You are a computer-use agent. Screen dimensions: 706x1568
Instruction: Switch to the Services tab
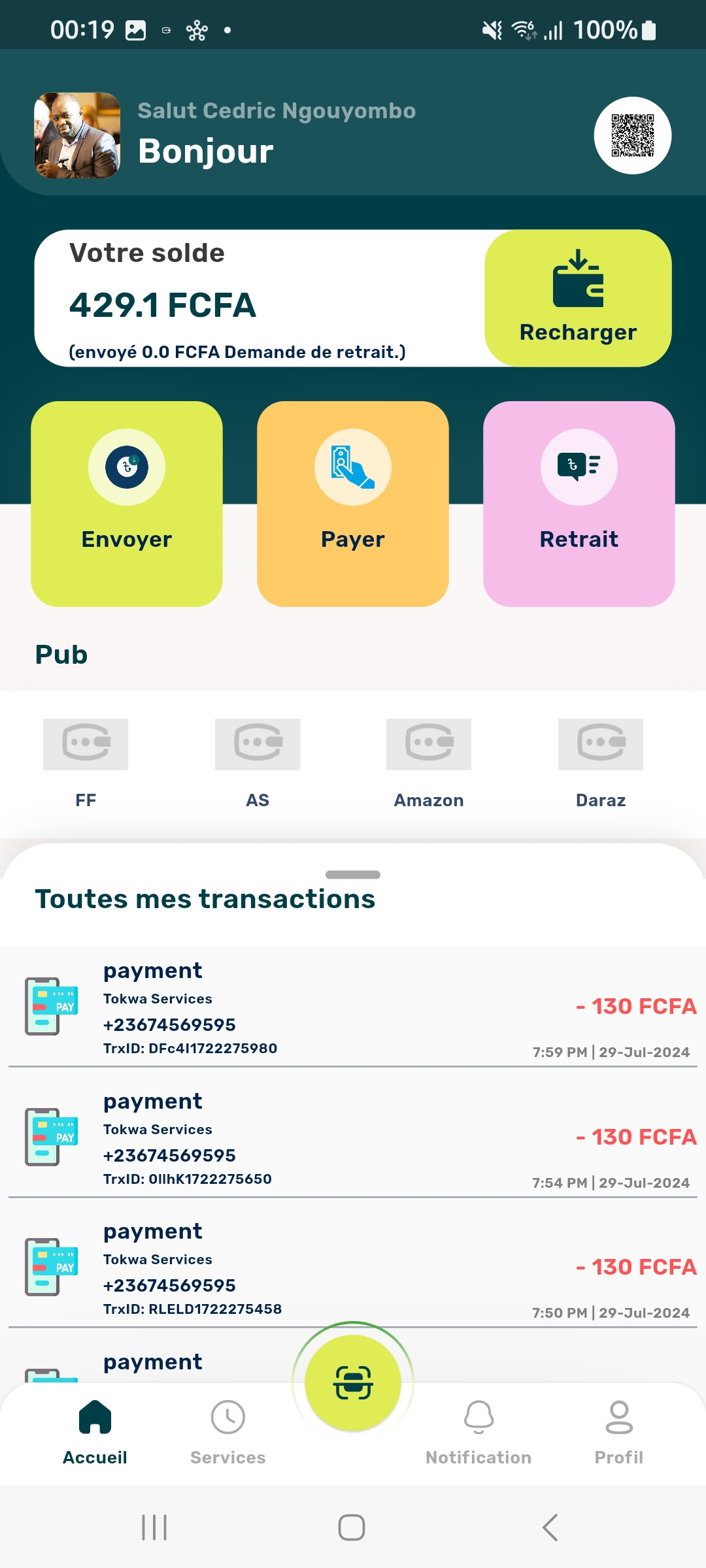click(x=227, y=1432)
